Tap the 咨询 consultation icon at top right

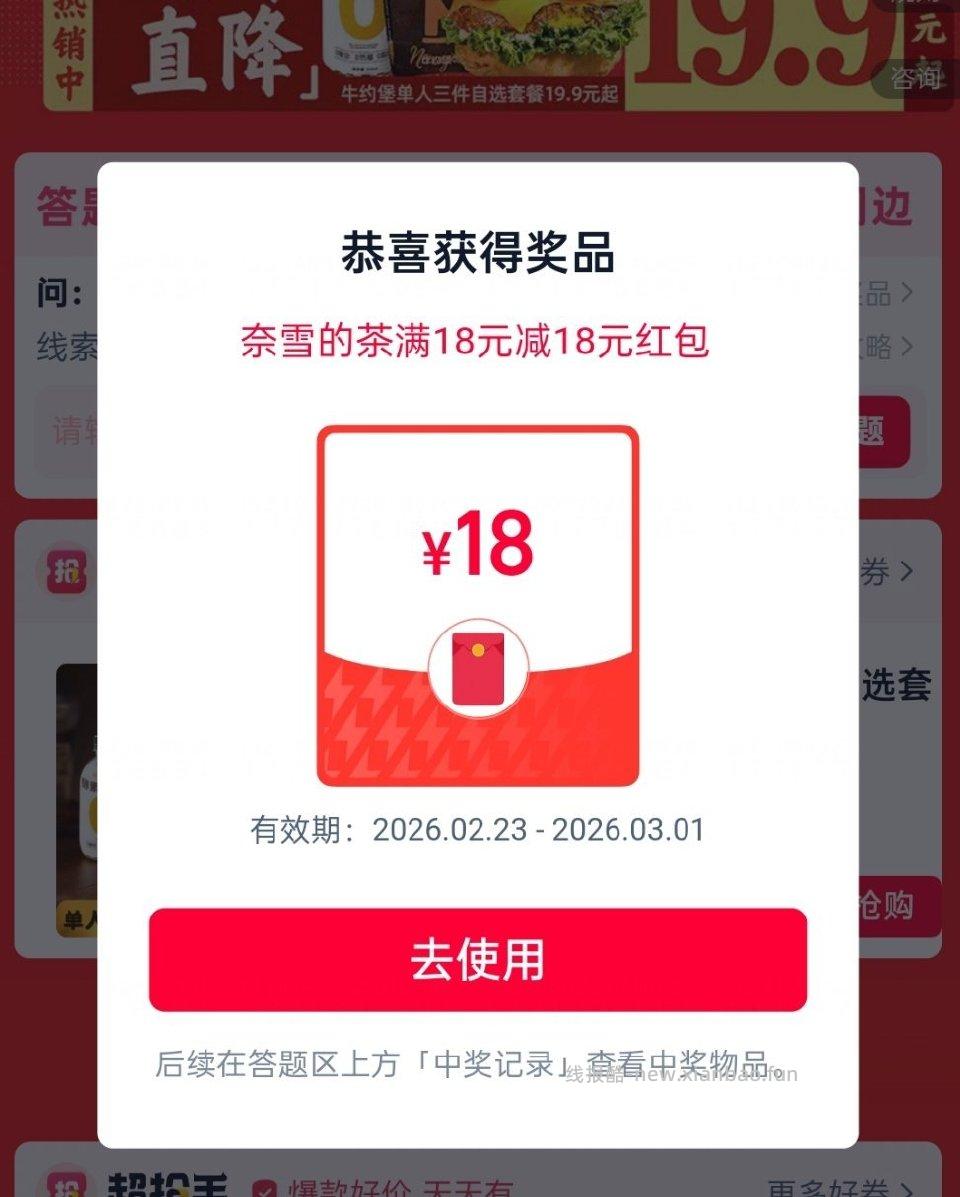[x=915, y=77]
